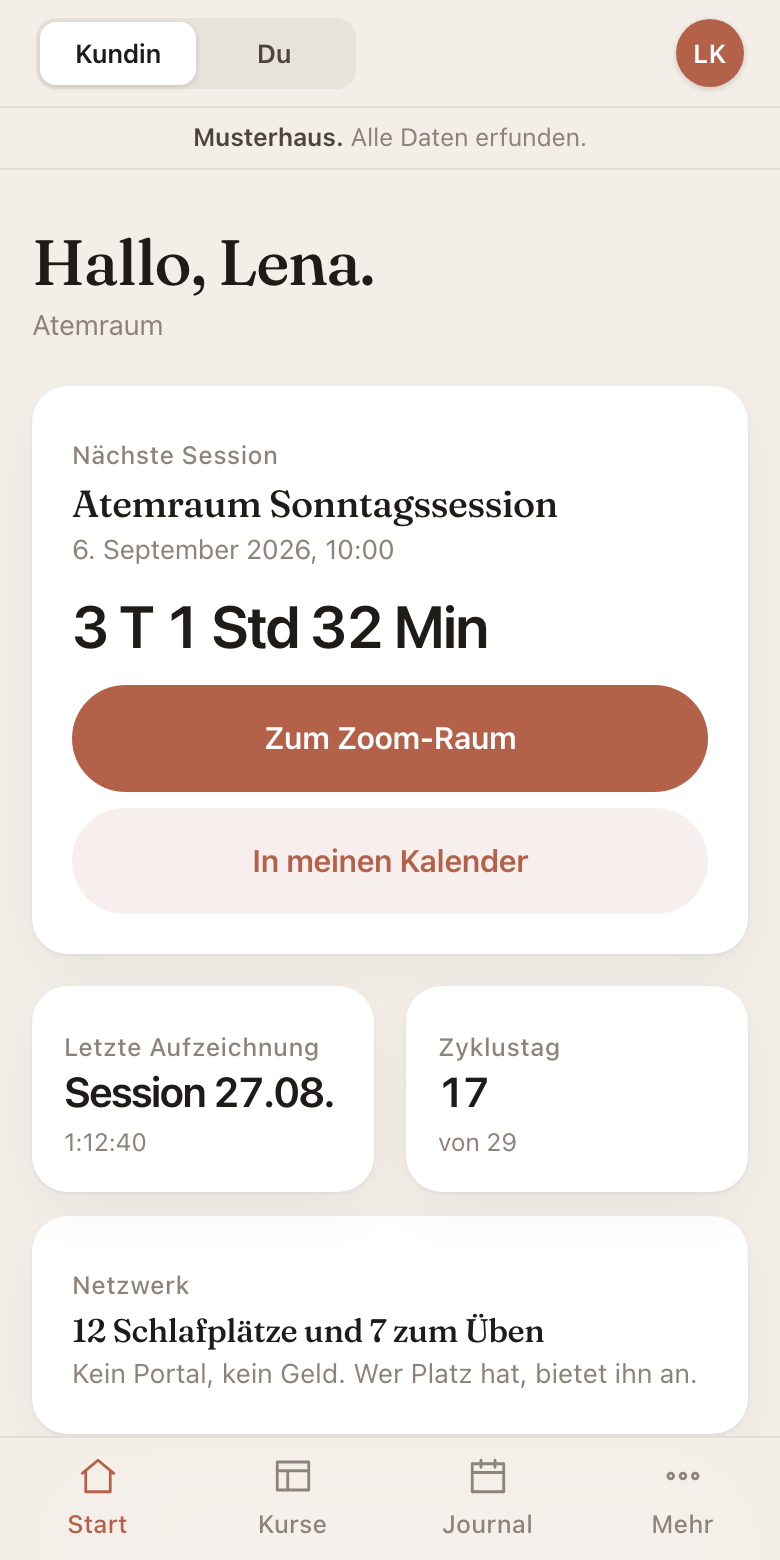The height and width of the screenshot is (1560, 780).
Task: Select the Kundin segment
Action: tap(118, 53)
